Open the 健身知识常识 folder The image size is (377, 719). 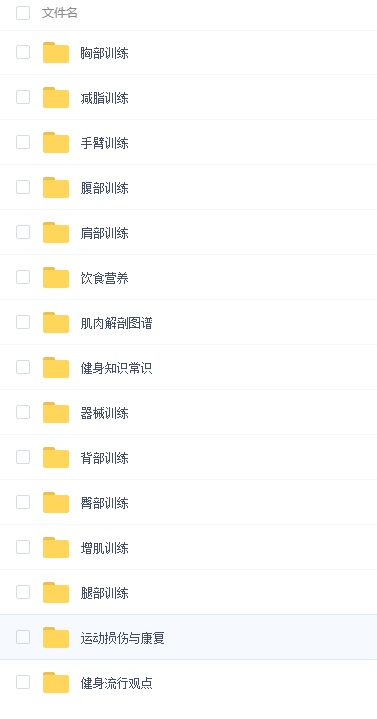pos(116,368)
